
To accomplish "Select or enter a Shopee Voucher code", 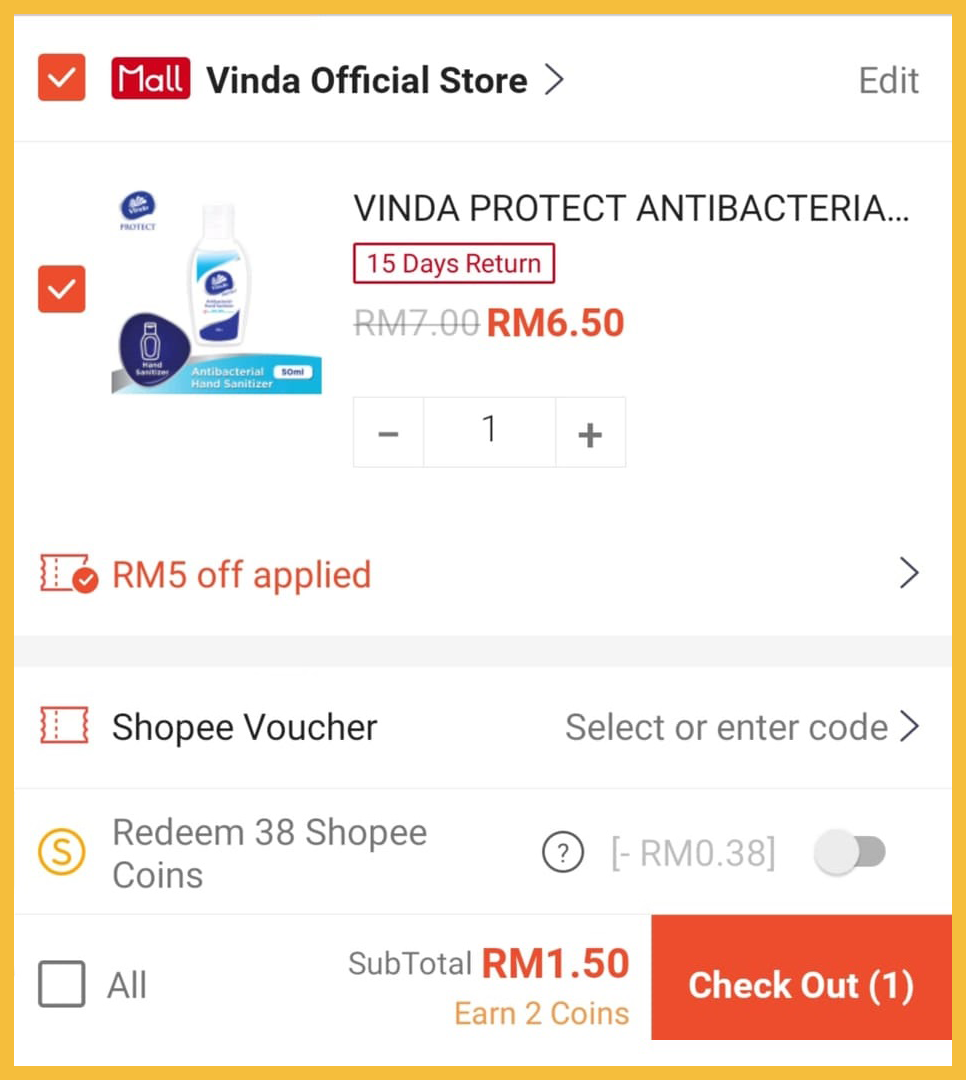I will click(x=740, y=727).
